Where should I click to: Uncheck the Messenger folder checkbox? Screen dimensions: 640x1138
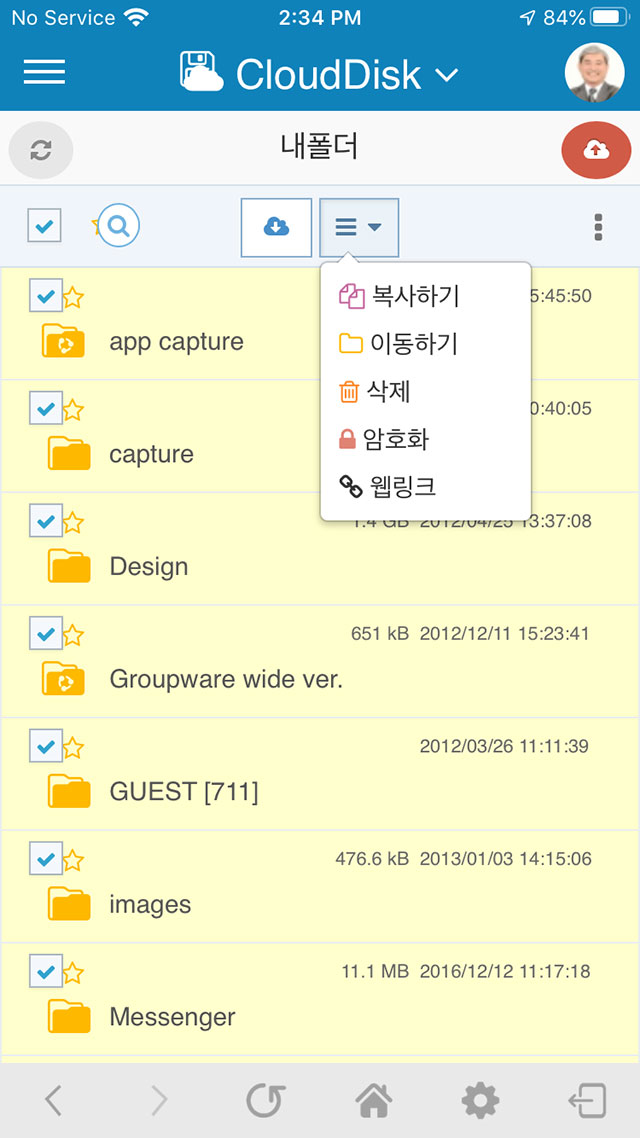click(46, 970)
